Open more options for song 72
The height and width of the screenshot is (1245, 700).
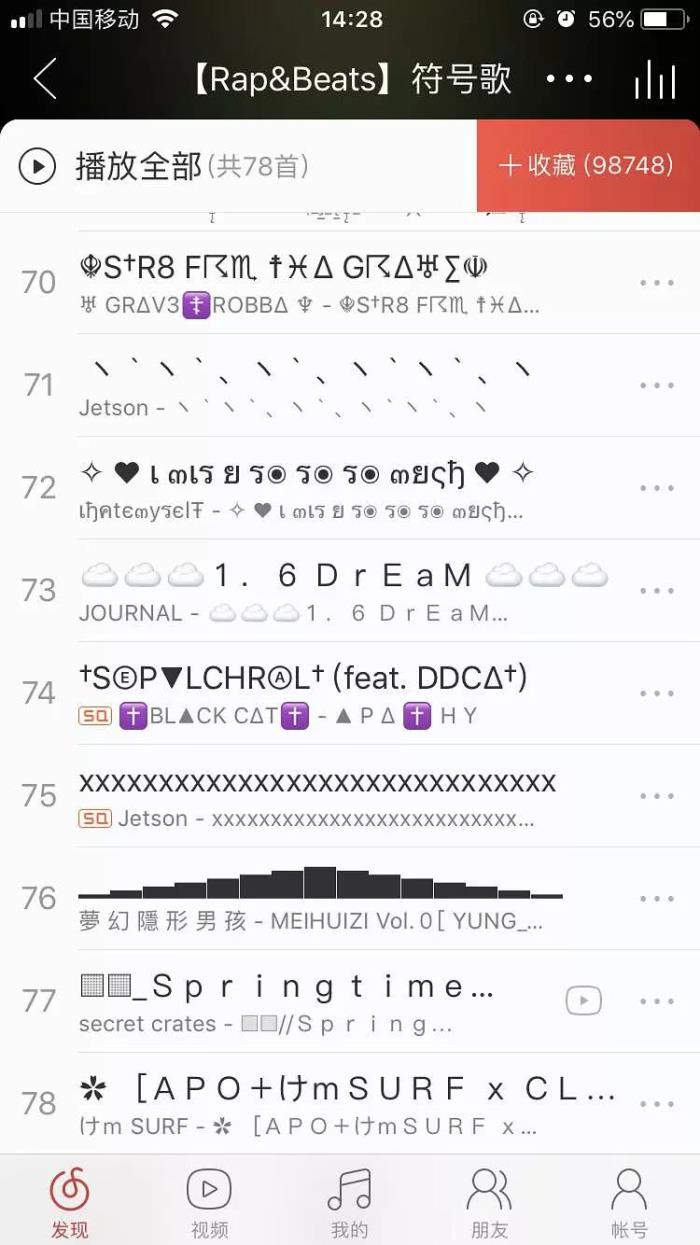(x=657, y=488)
